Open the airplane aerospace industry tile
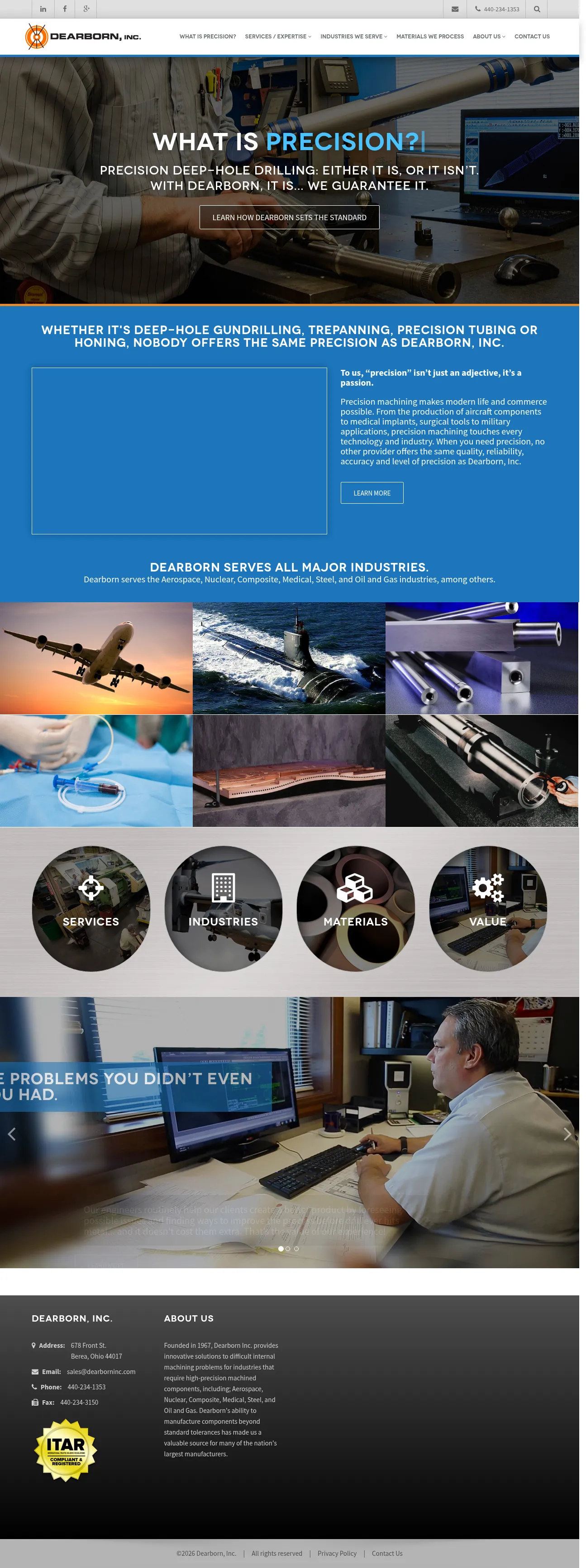The image size is (586, 1568). pos(96,658)
